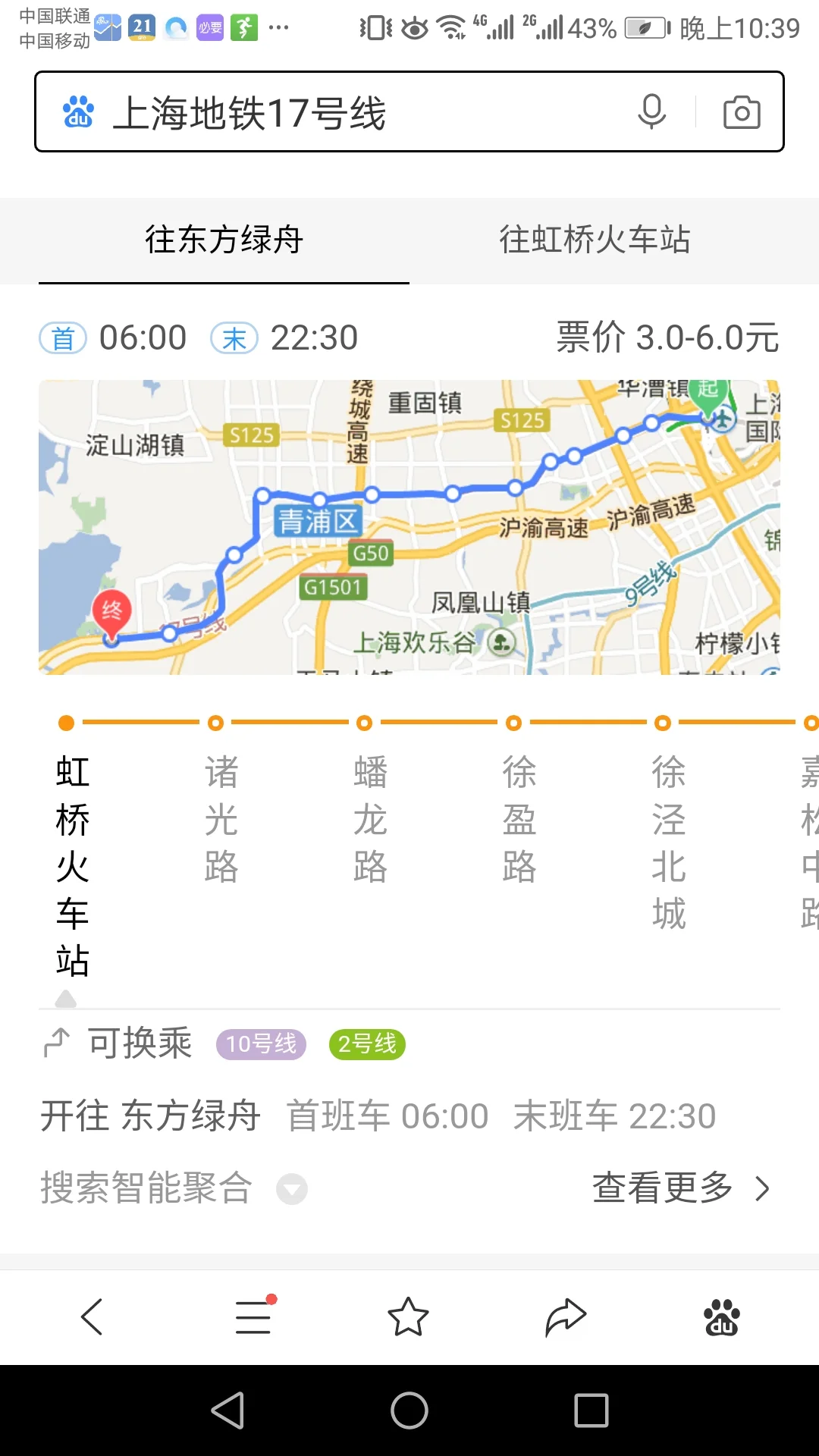819x1456 pixels.
Task: Tap the voice search microphone icon
Action: [x=651, y=112]
